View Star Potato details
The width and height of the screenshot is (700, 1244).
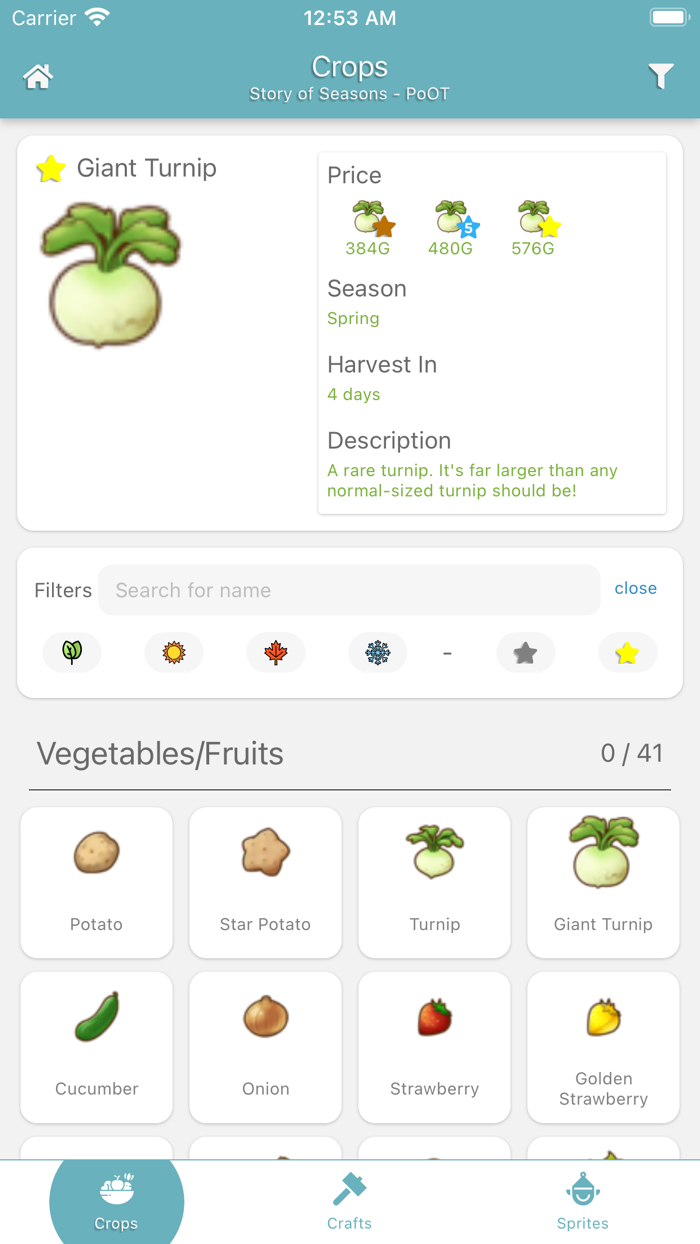(x=265, y=882)
